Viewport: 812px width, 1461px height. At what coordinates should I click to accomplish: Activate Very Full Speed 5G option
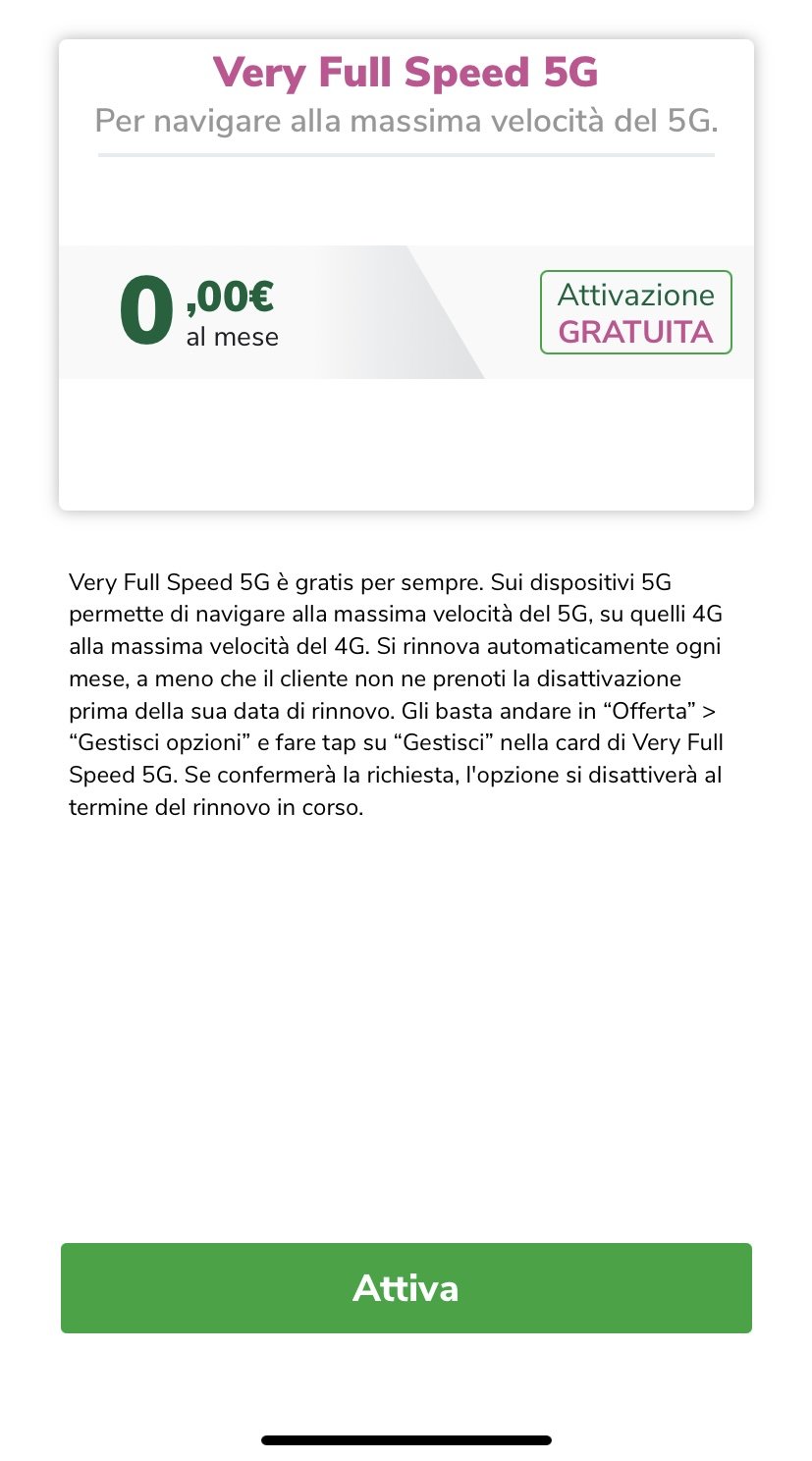pyautogui.click(x=406, y=1287)
